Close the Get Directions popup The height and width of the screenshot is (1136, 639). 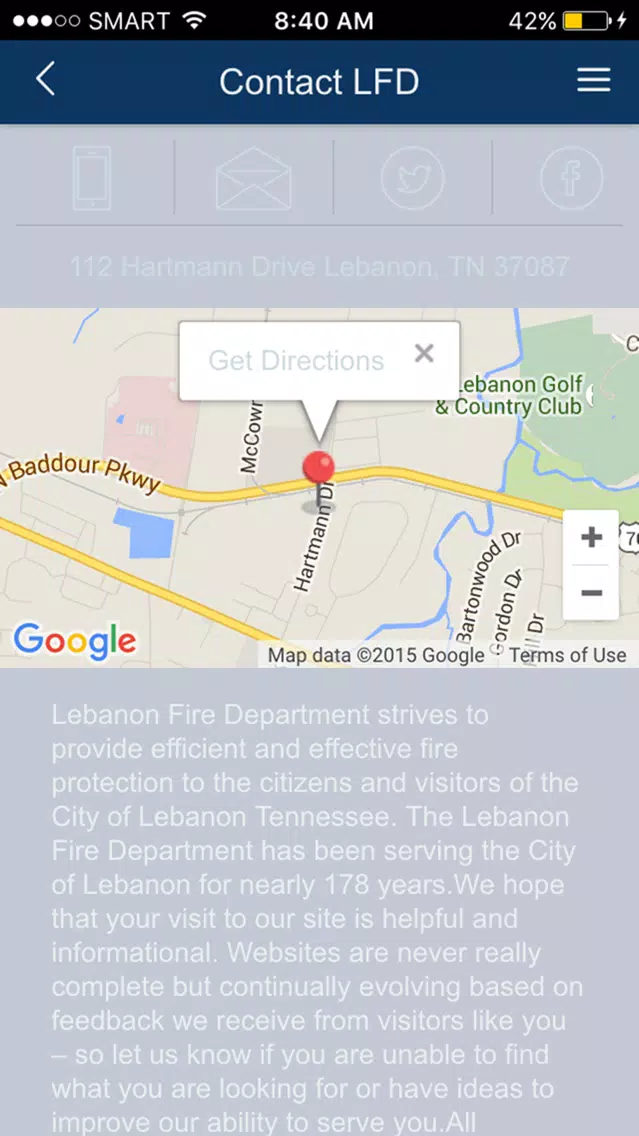point(424,353)
